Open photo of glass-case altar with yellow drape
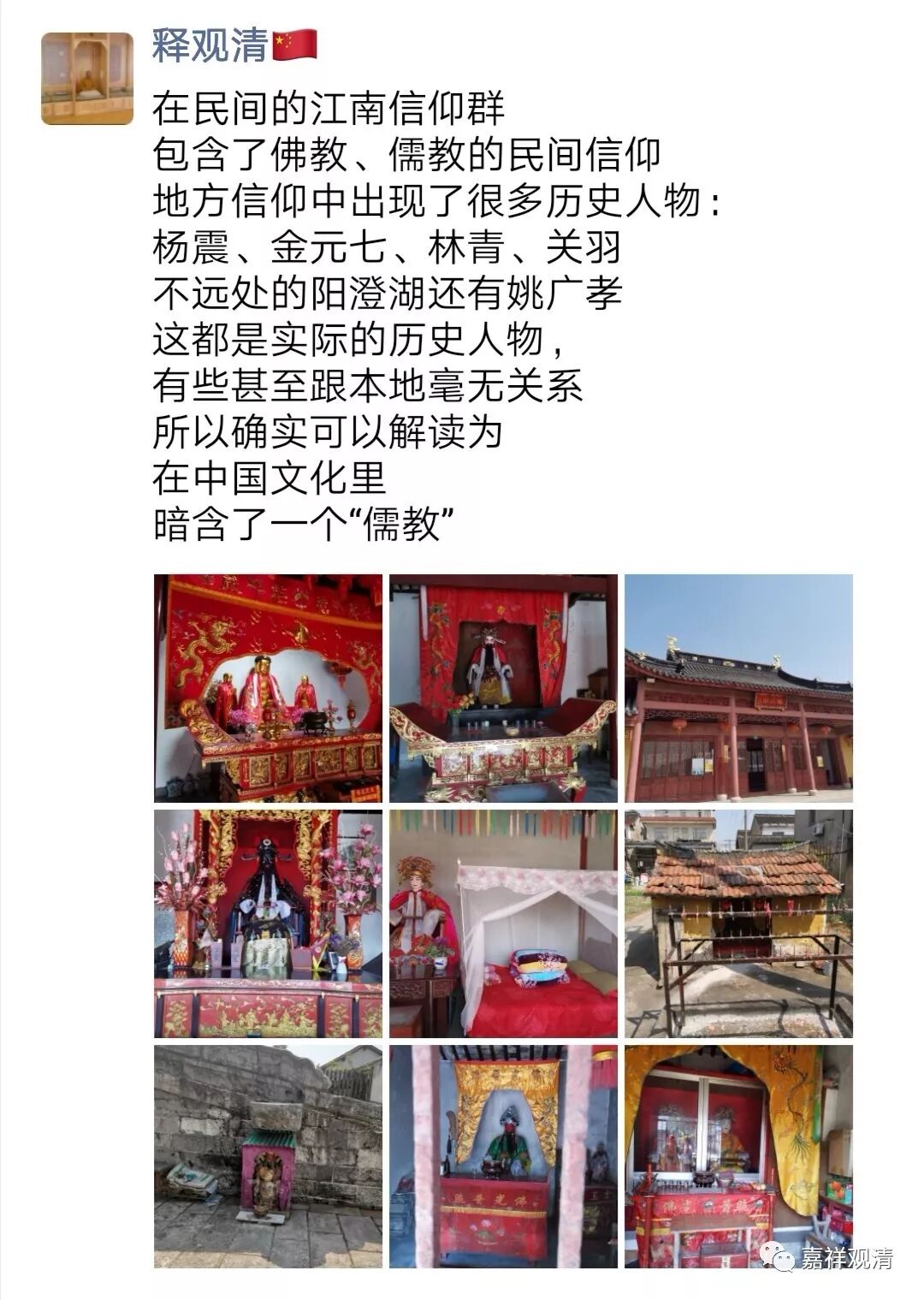This screenshot has height=1300, width=924. 738,1156
